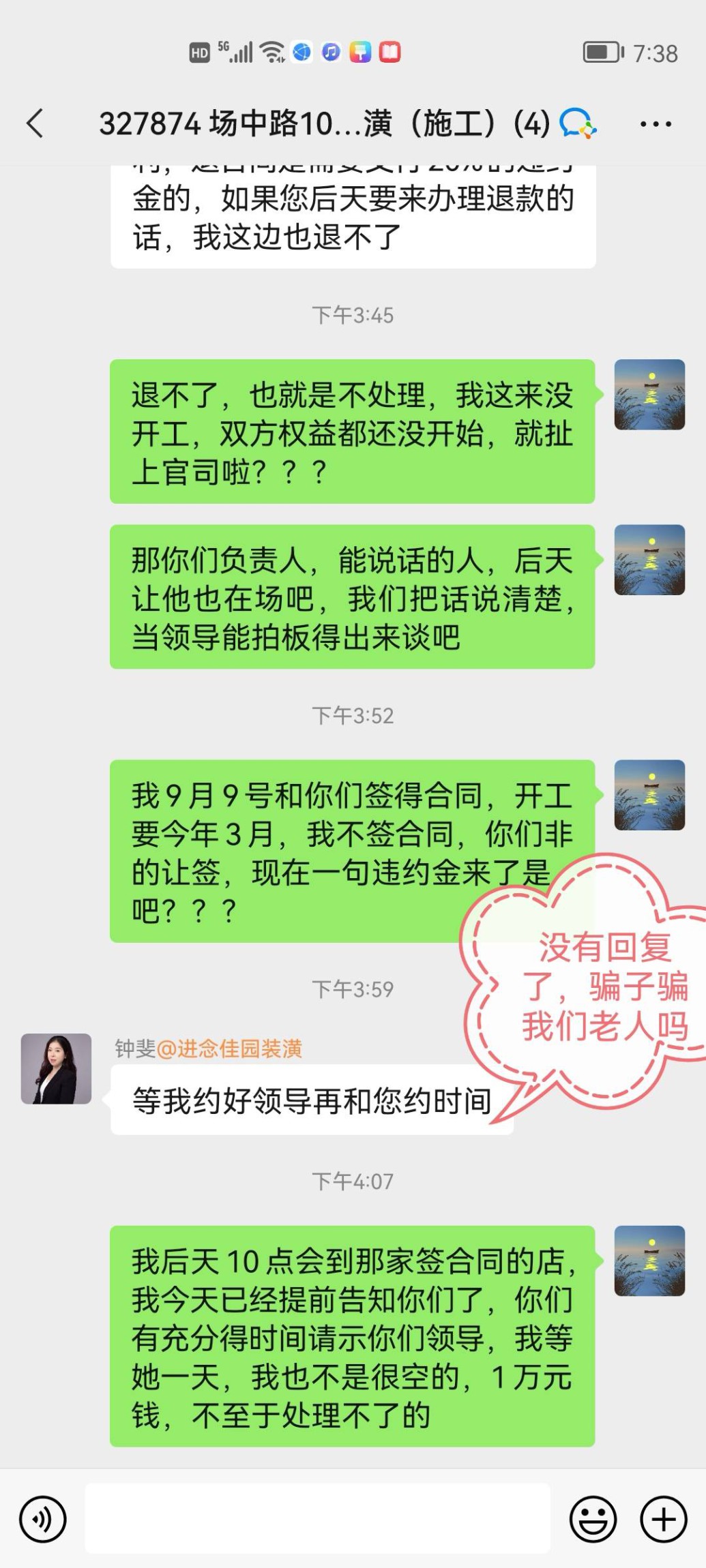Image resolution: width=706 pixels, height=1568 pixels.
Task: Focus the message text field
Action: tap(317, 1519)
